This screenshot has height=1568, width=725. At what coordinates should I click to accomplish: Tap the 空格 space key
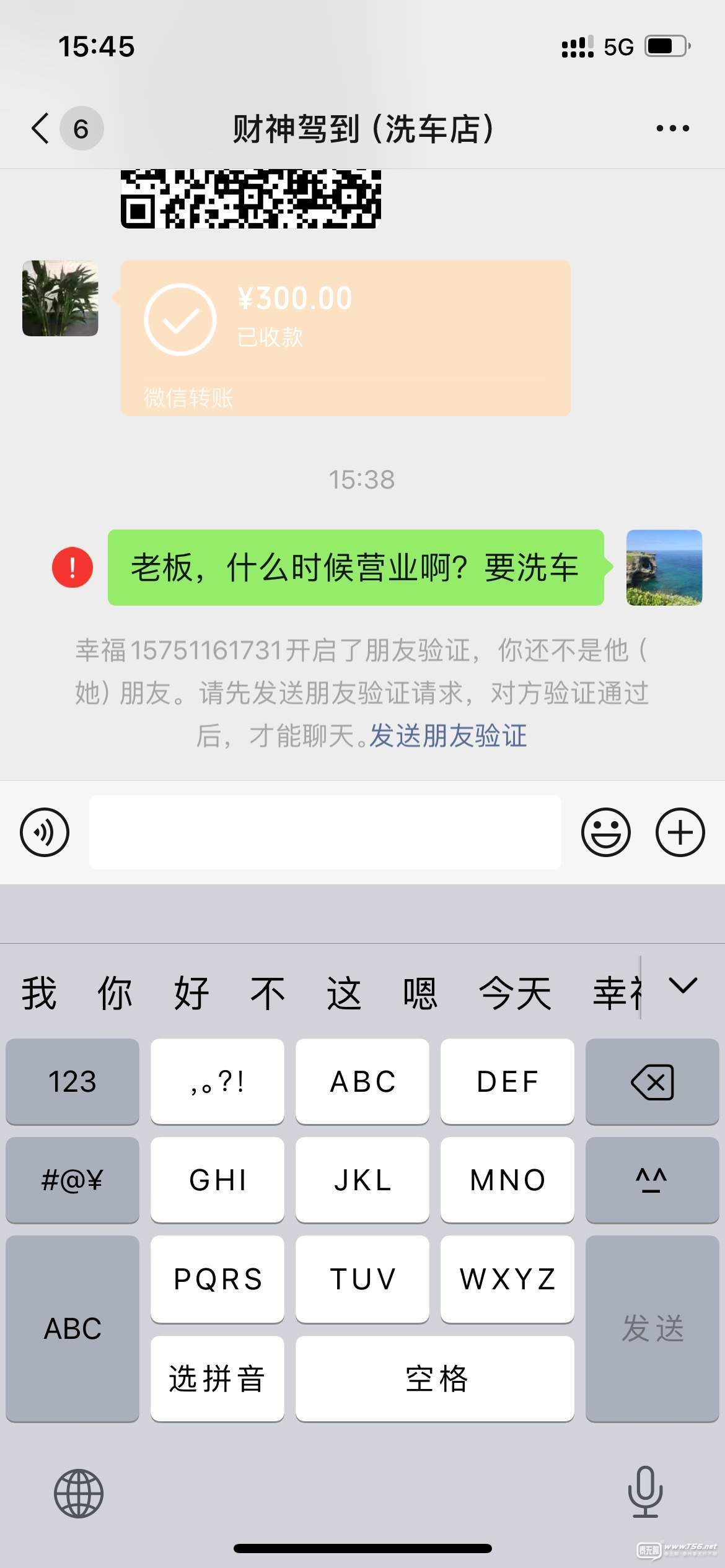point(435,1379)
